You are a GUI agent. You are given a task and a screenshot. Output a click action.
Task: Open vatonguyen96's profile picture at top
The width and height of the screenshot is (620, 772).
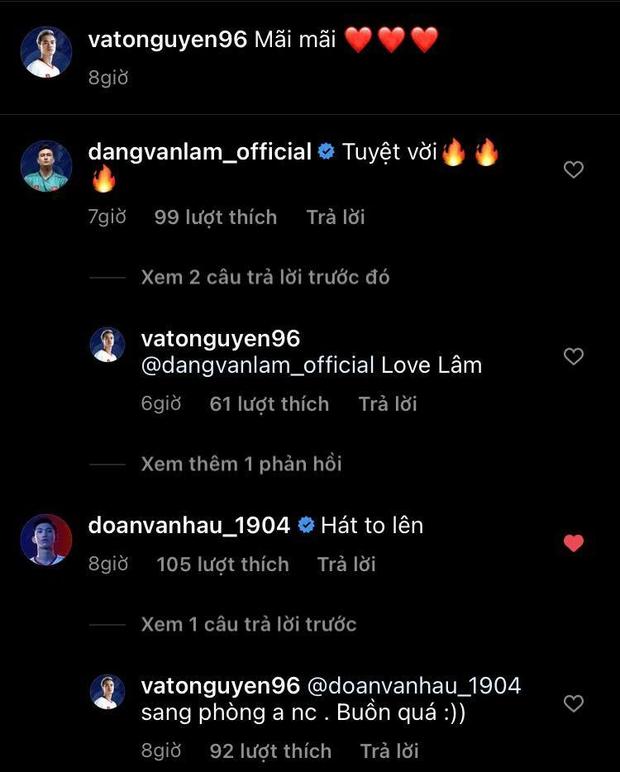(46, 52)
